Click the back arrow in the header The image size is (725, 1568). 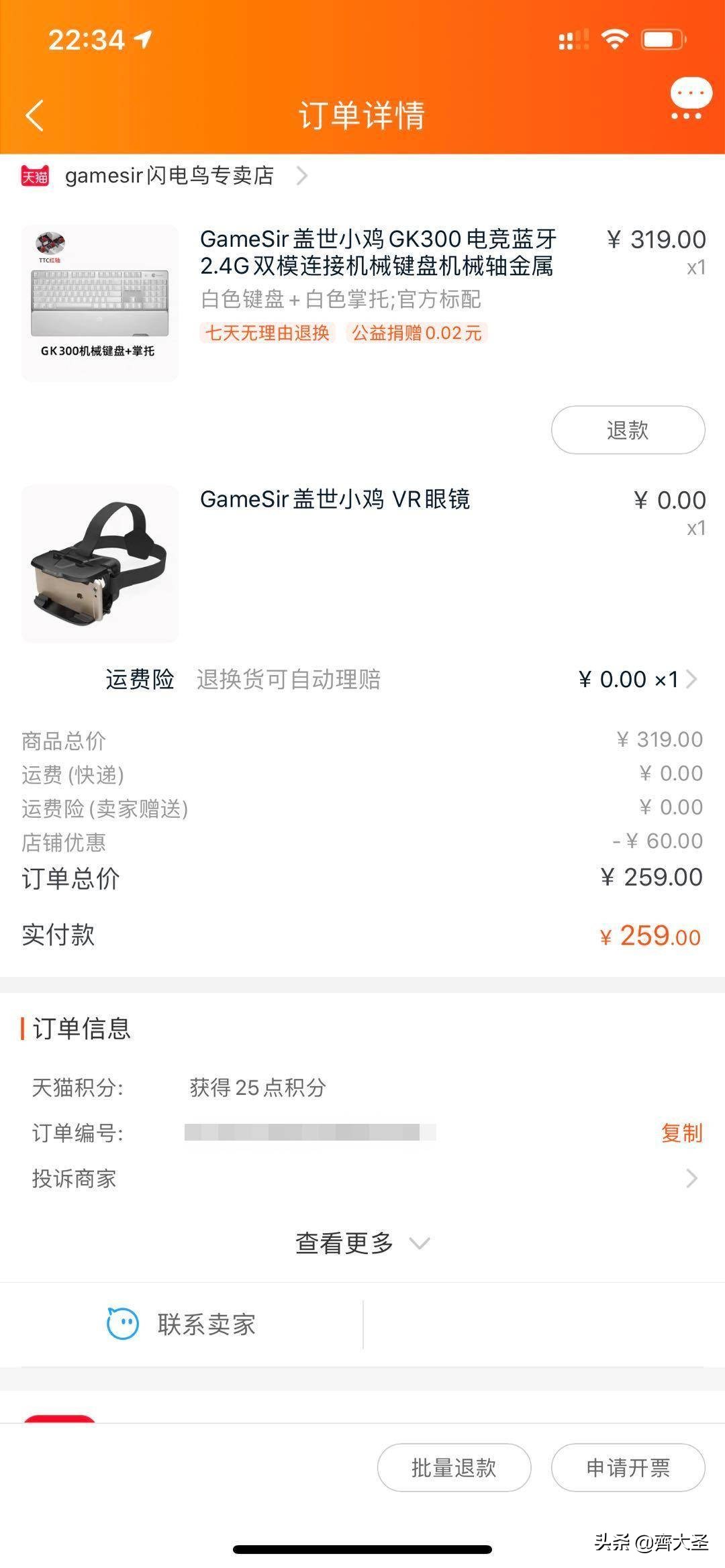tap(33, 115)
